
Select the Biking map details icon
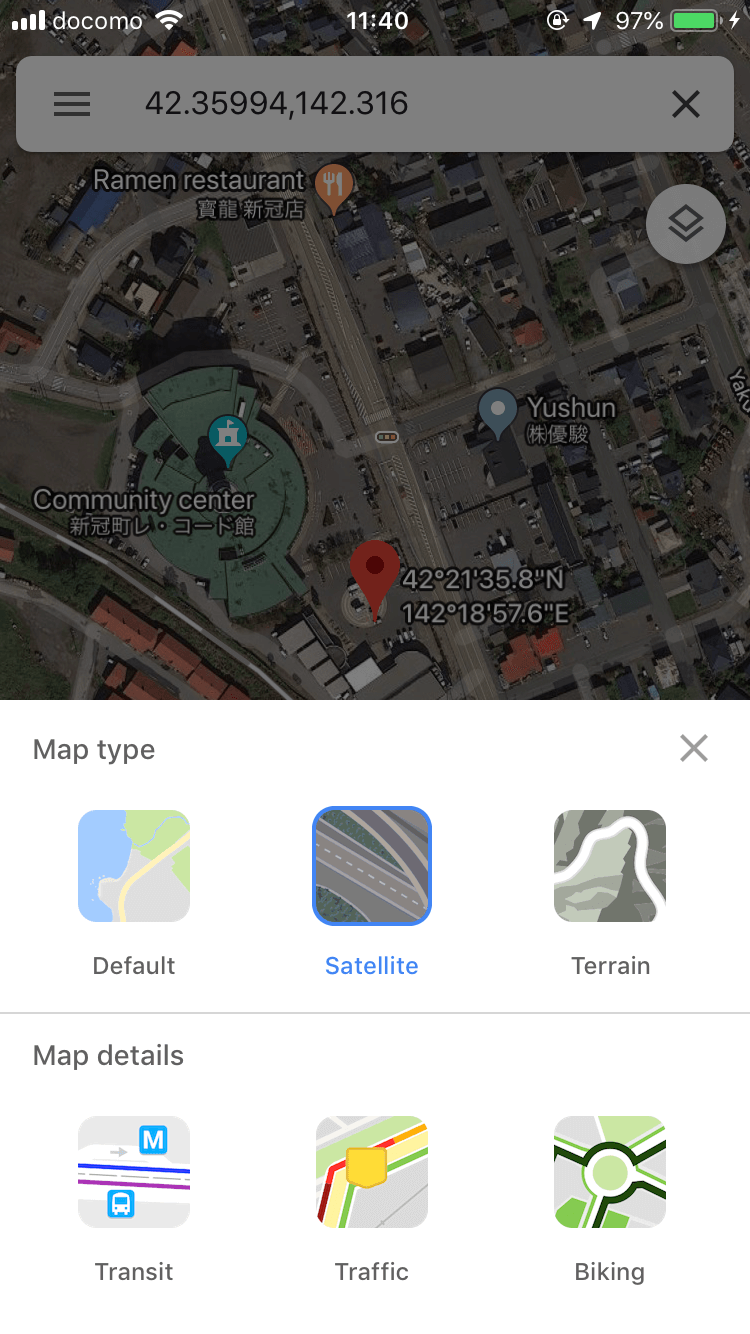pyautogui.click(x=609, y=1171)
